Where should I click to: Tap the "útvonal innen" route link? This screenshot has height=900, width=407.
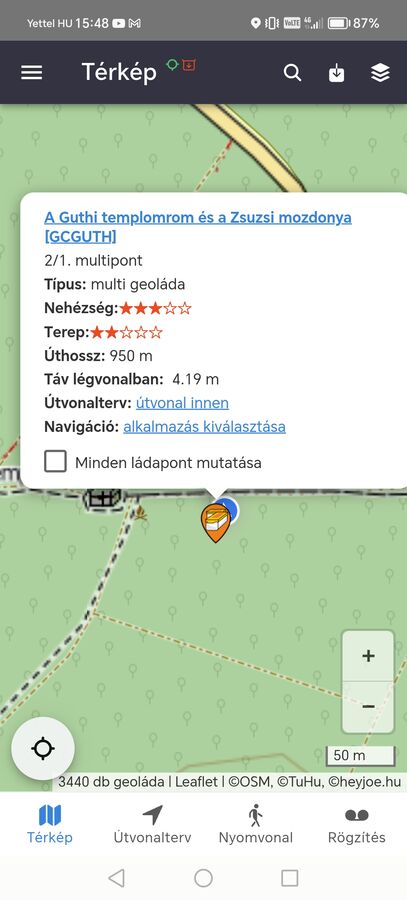[x=182, y=403]
